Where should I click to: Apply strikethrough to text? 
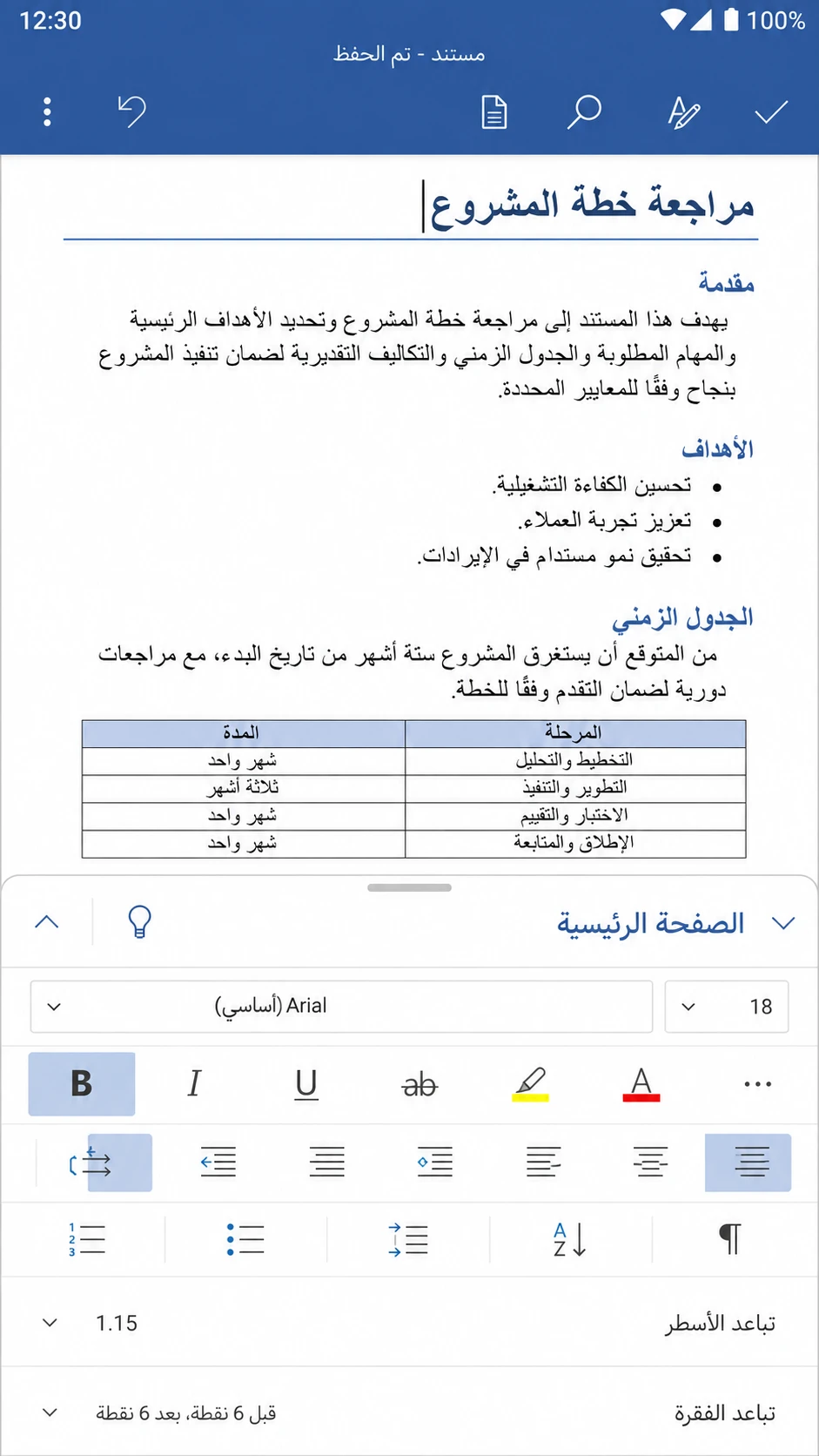[x=420, y=1084]
